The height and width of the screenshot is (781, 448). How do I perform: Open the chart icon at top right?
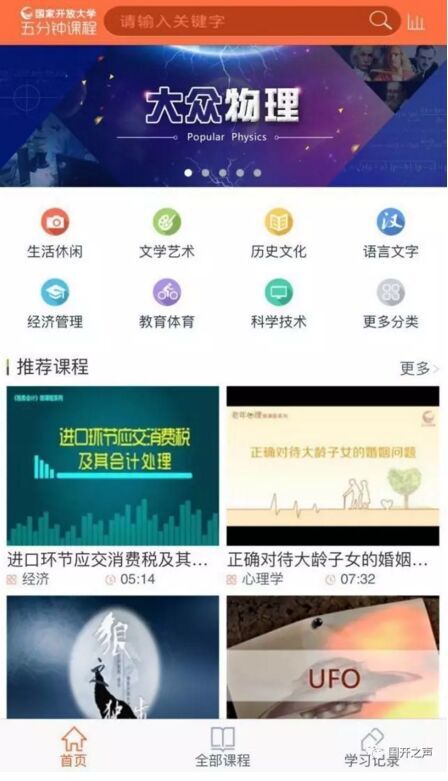point(417,21)
